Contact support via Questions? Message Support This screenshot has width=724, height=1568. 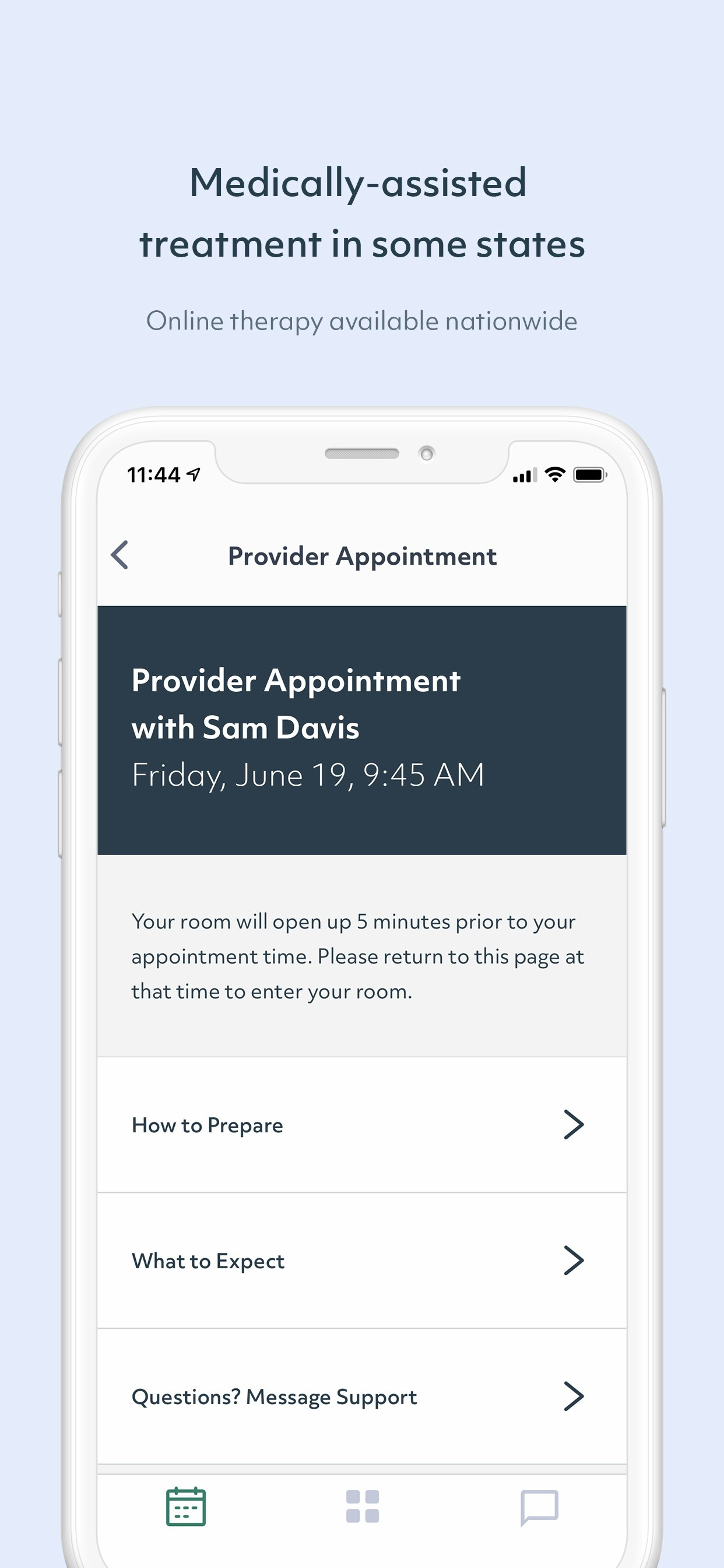click(x=361, y=1397)
